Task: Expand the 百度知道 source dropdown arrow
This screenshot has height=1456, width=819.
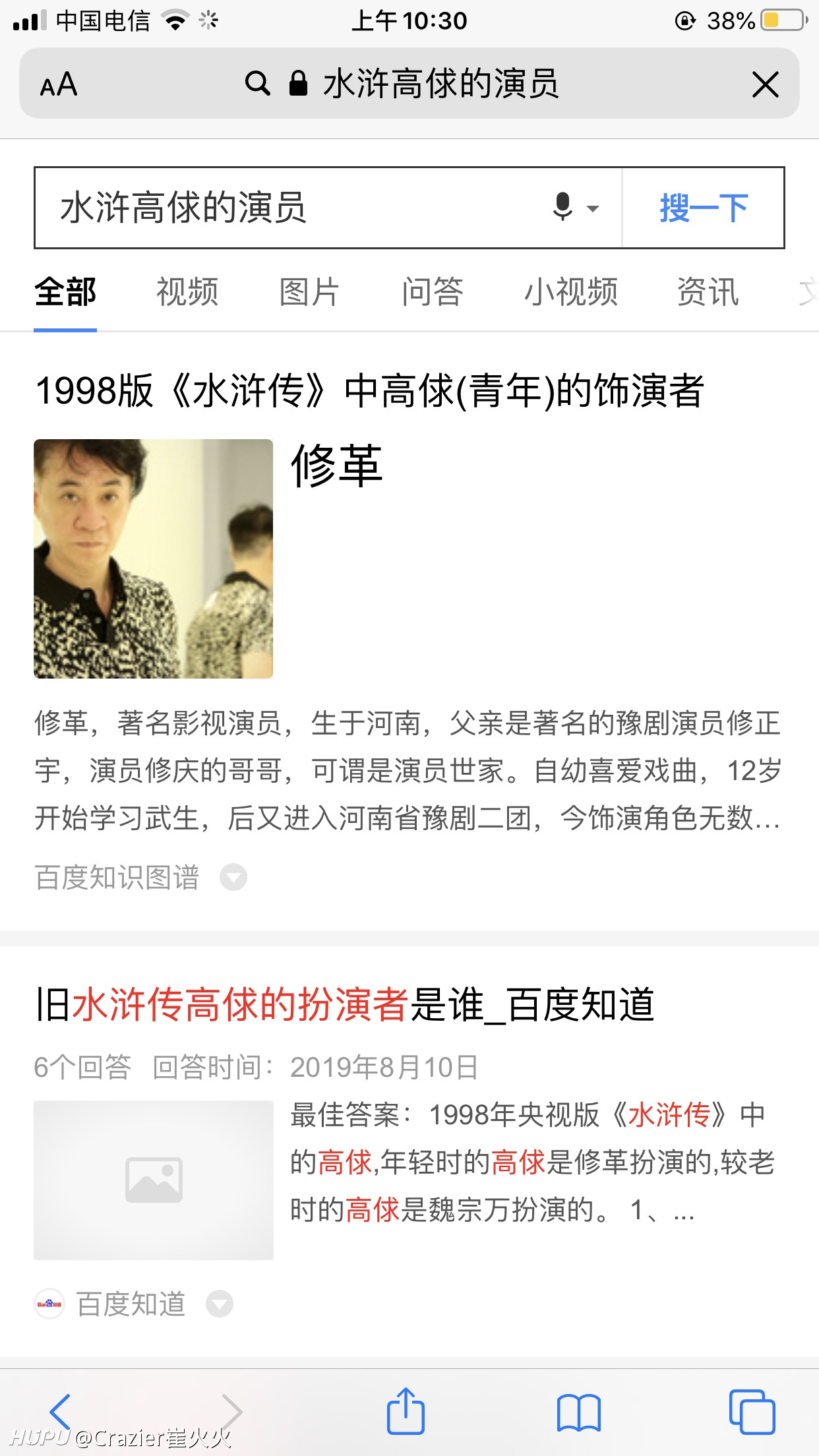Action: 220,1304
